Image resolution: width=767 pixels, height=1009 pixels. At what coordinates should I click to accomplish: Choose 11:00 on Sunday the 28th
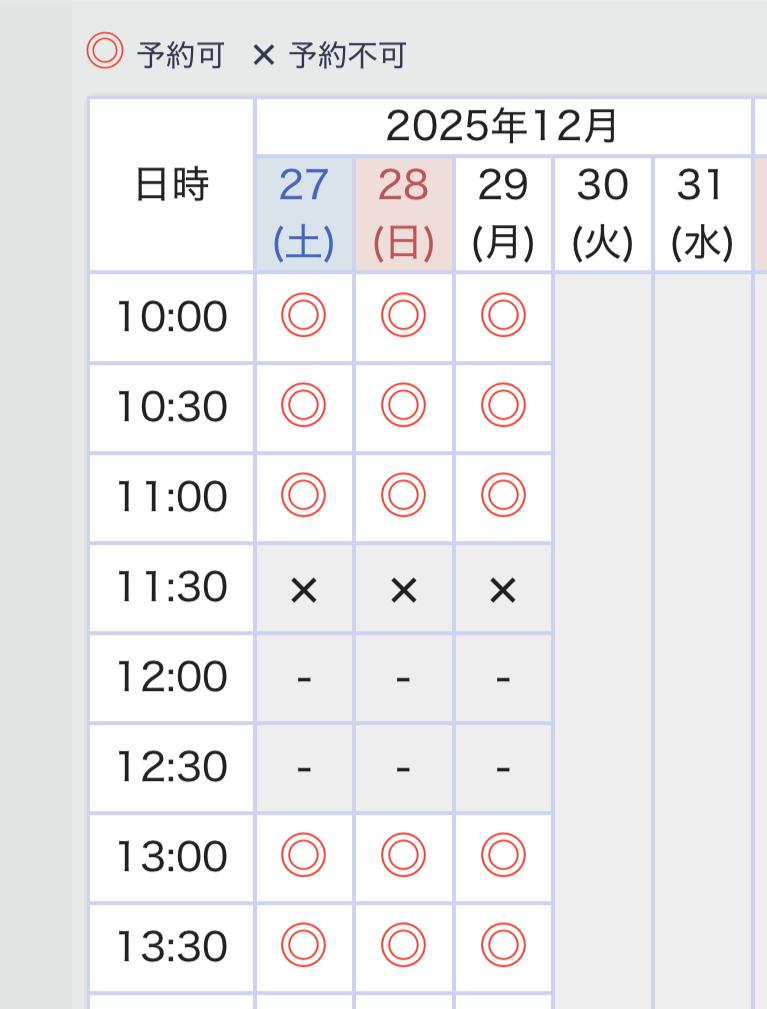[403, 497]
